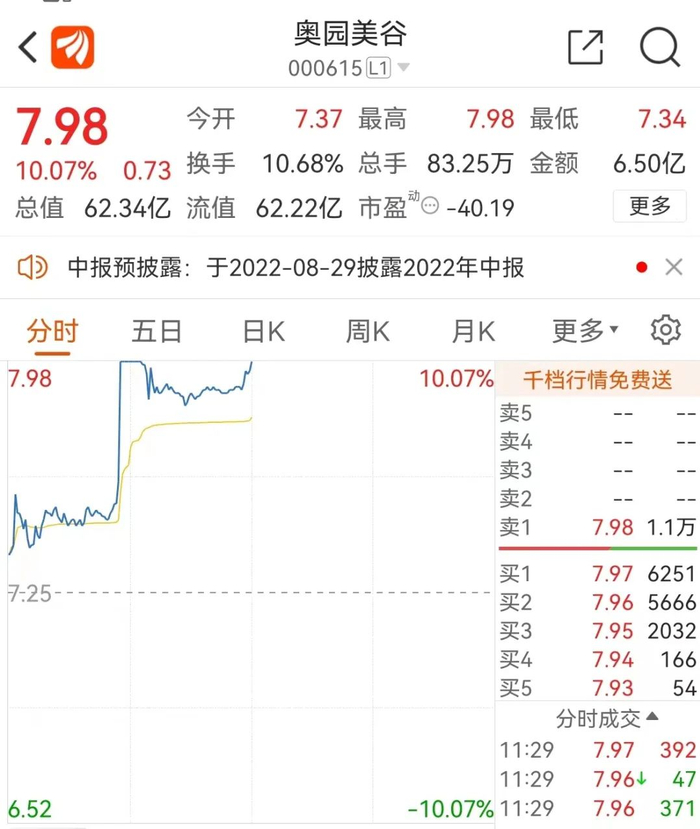Open chart settings gear
The image size is (700, 829).
pyautogui.click(x=666, y=330)
